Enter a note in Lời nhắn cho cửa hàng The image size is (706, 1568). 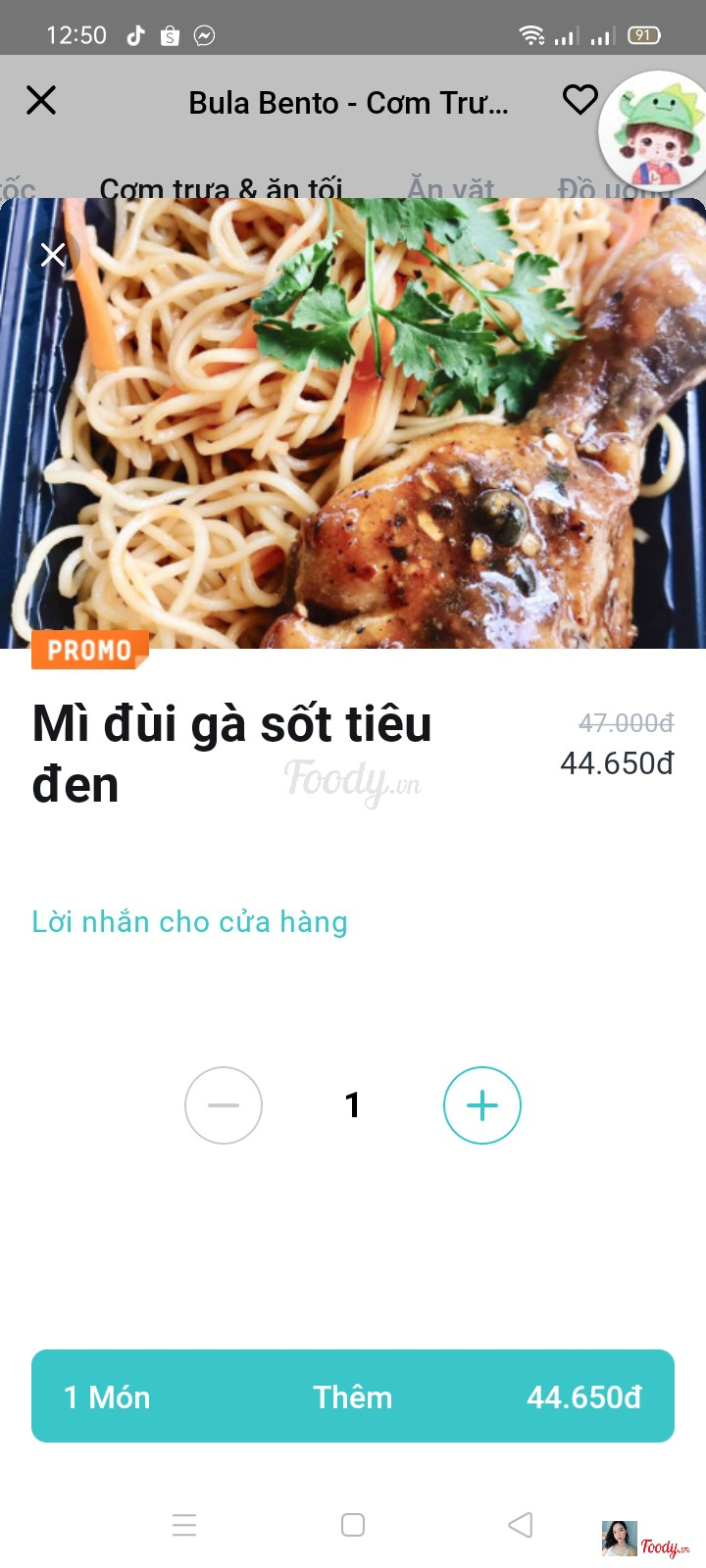tap(189, 922)
